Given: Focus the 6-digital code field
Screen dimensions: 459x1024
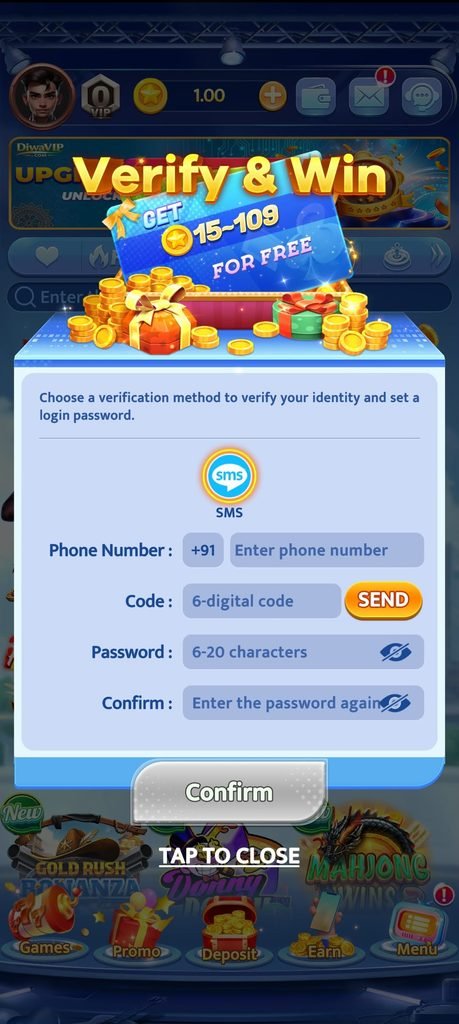Looking at the screenshot, I should [x=262, y=601].
